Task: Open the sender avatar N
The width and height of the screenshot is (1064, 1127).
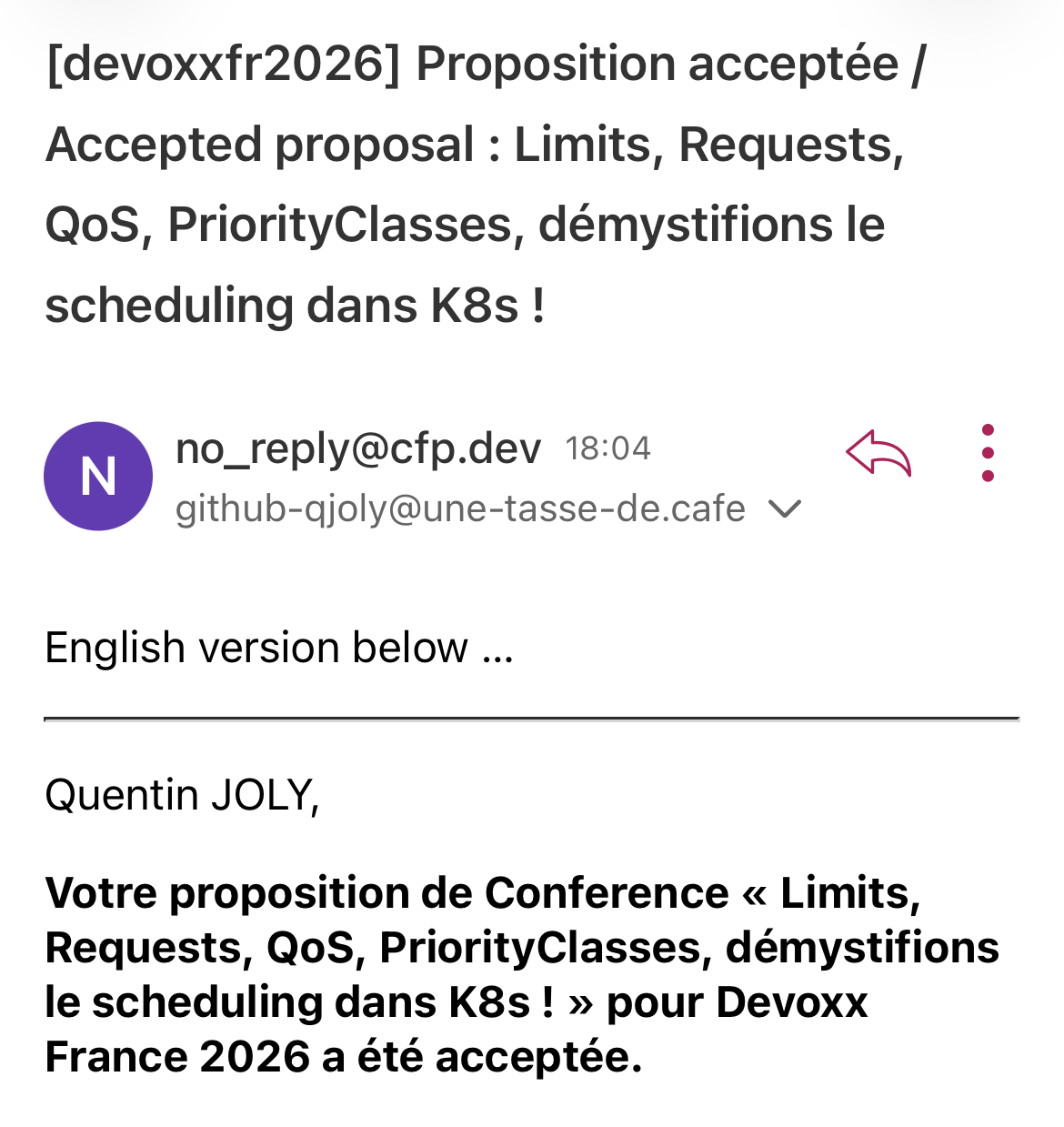Action: [98, 476]
